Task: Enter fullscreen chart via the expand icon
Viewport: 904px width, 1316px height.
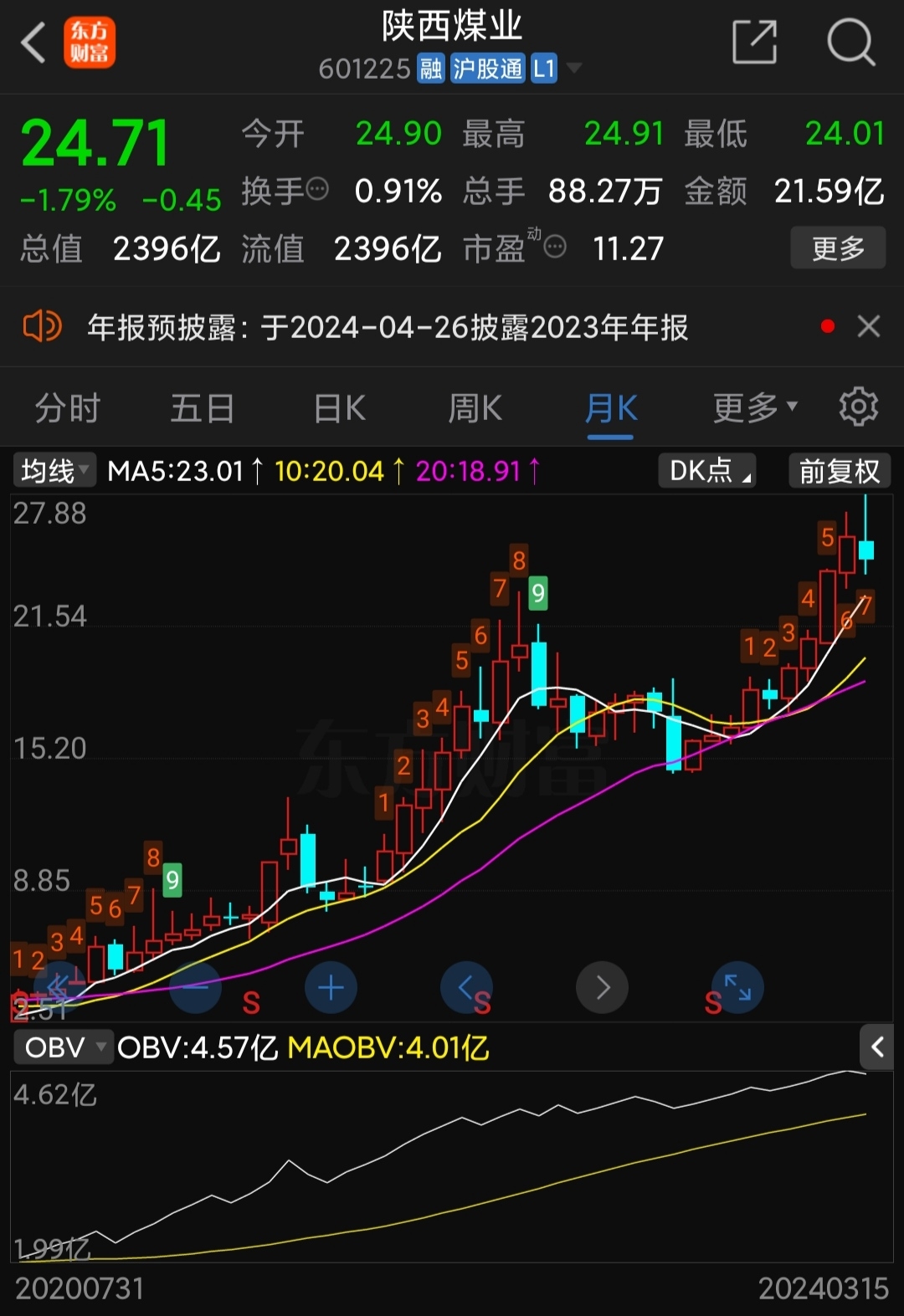Action: pos(737,987)
